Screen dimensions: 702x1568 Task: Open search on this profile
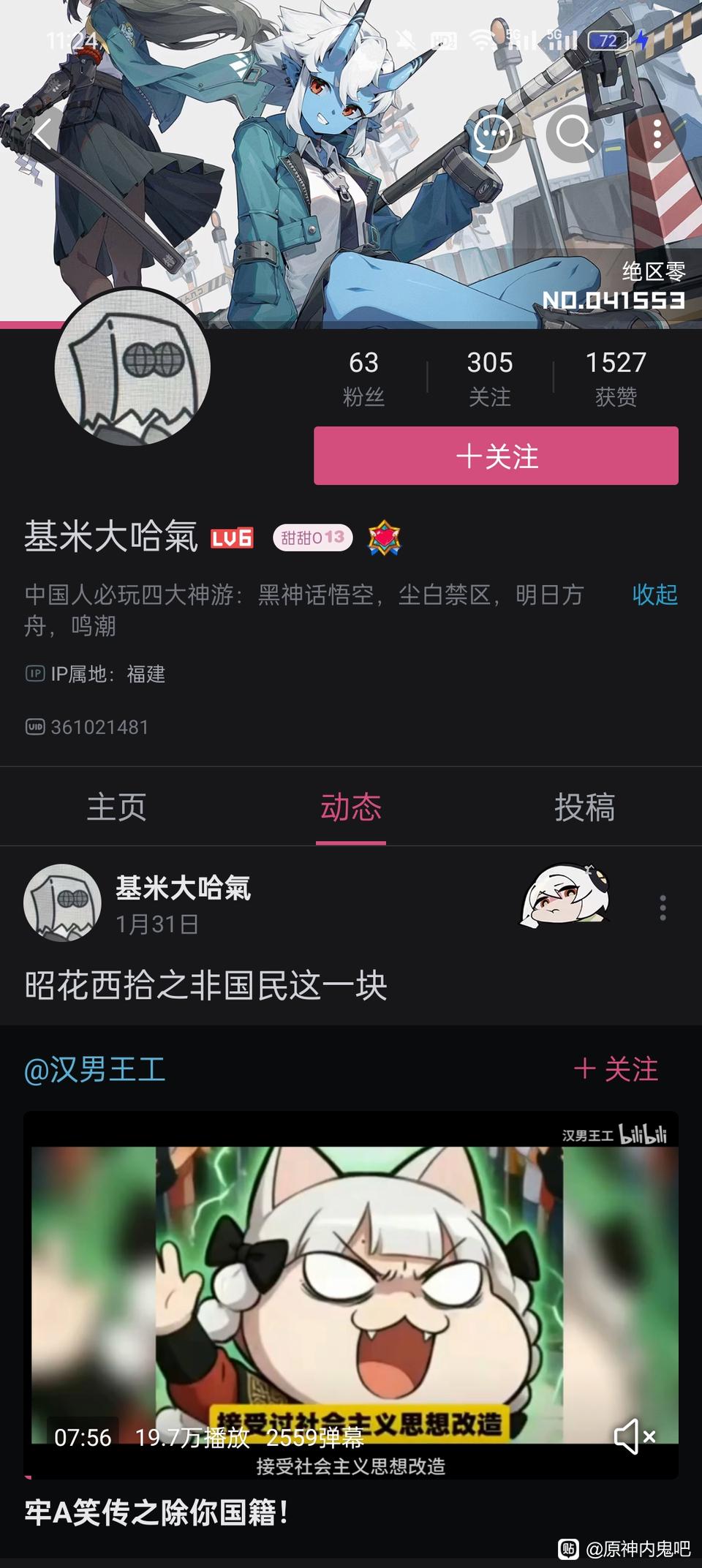pyautogui.click(x=574, y=134)
